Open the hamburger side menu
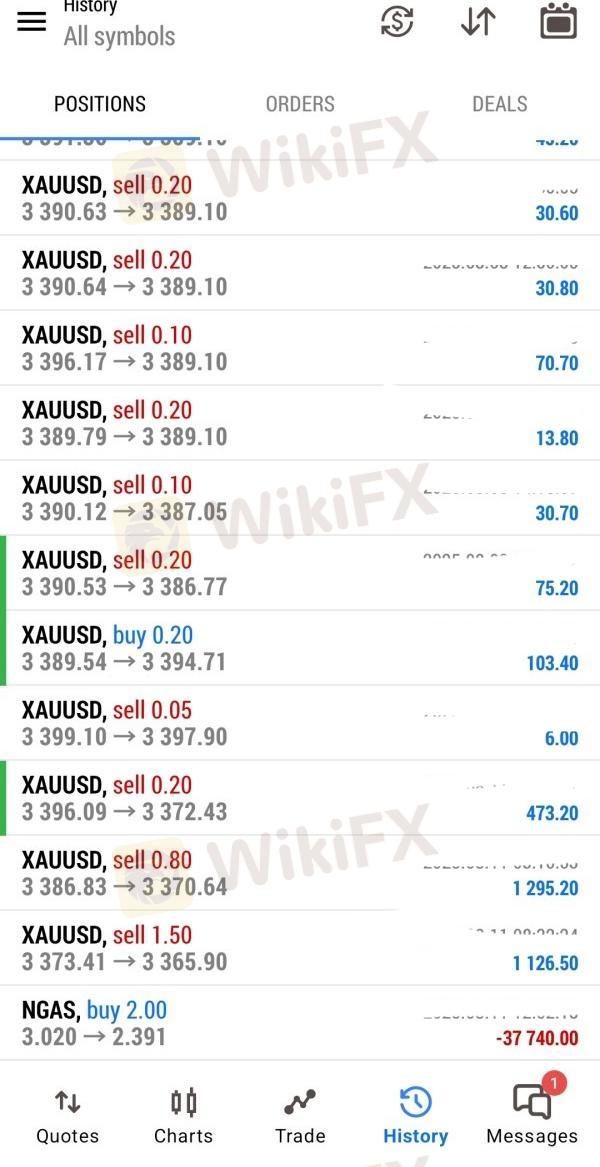This screenshot has width=600, height=1167. click(32, 22)
